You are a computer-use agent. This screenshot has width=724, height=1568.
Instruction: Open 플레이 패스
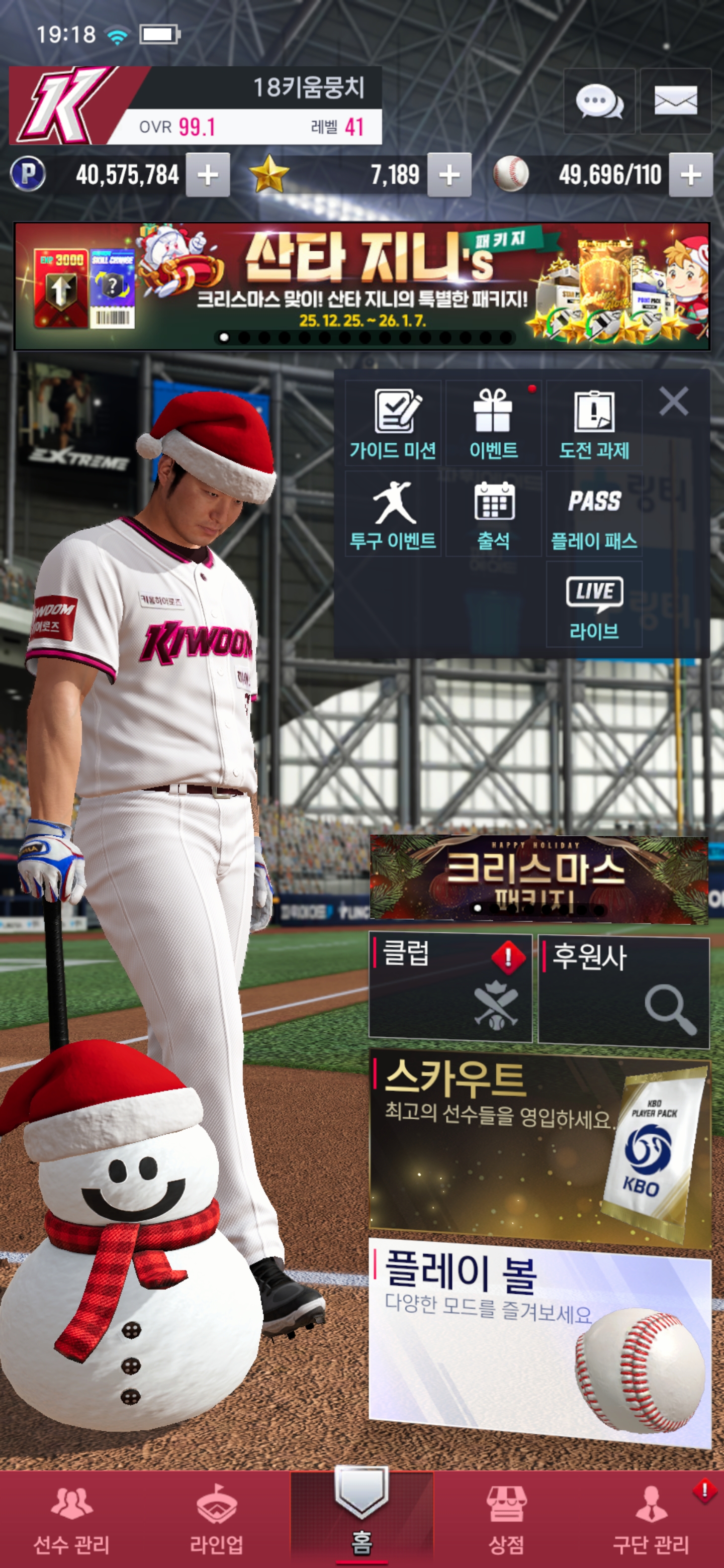[594, 514]
